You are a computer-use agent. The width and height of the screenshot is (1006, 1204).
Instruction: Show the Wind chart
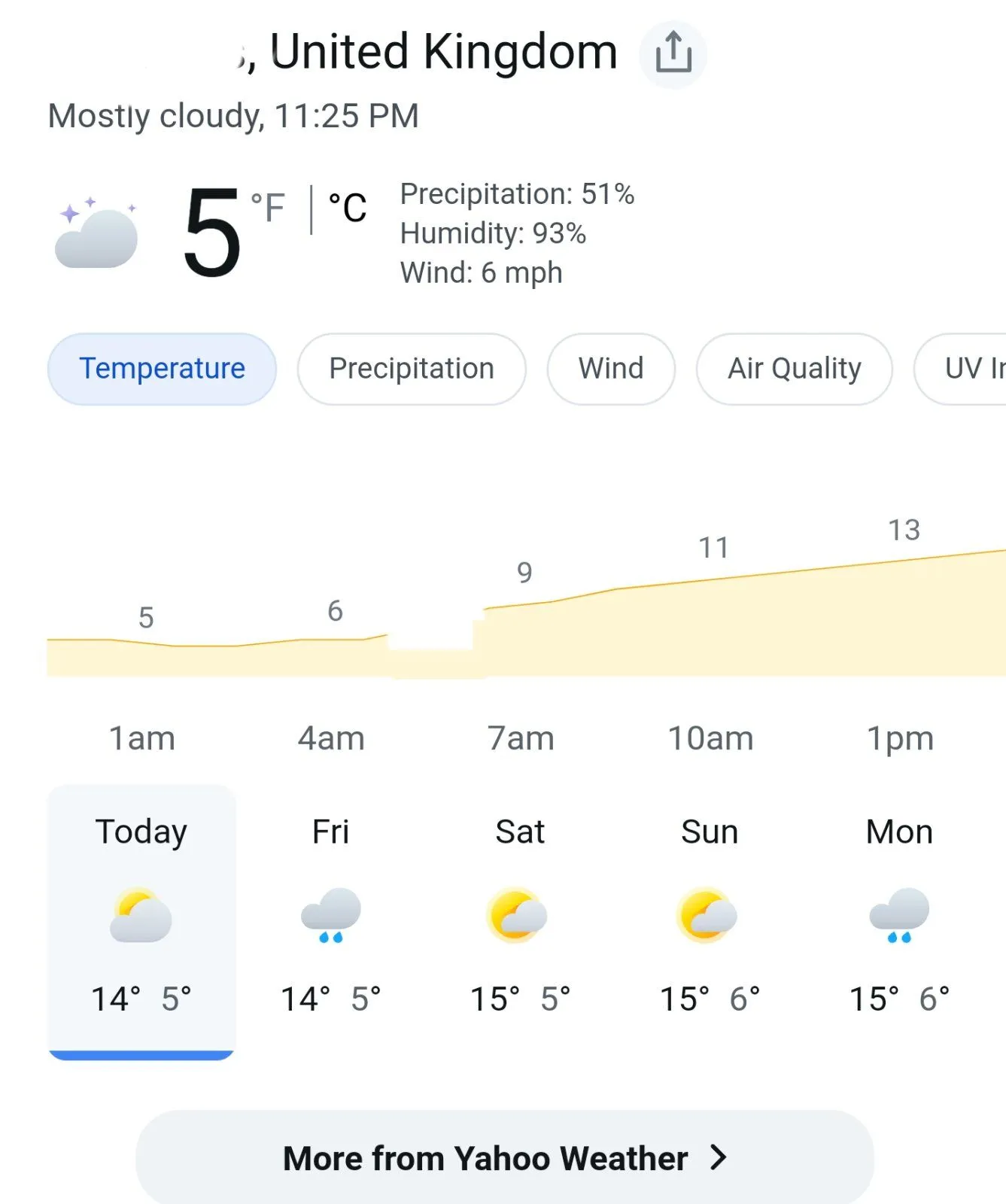tap(610, 369)
